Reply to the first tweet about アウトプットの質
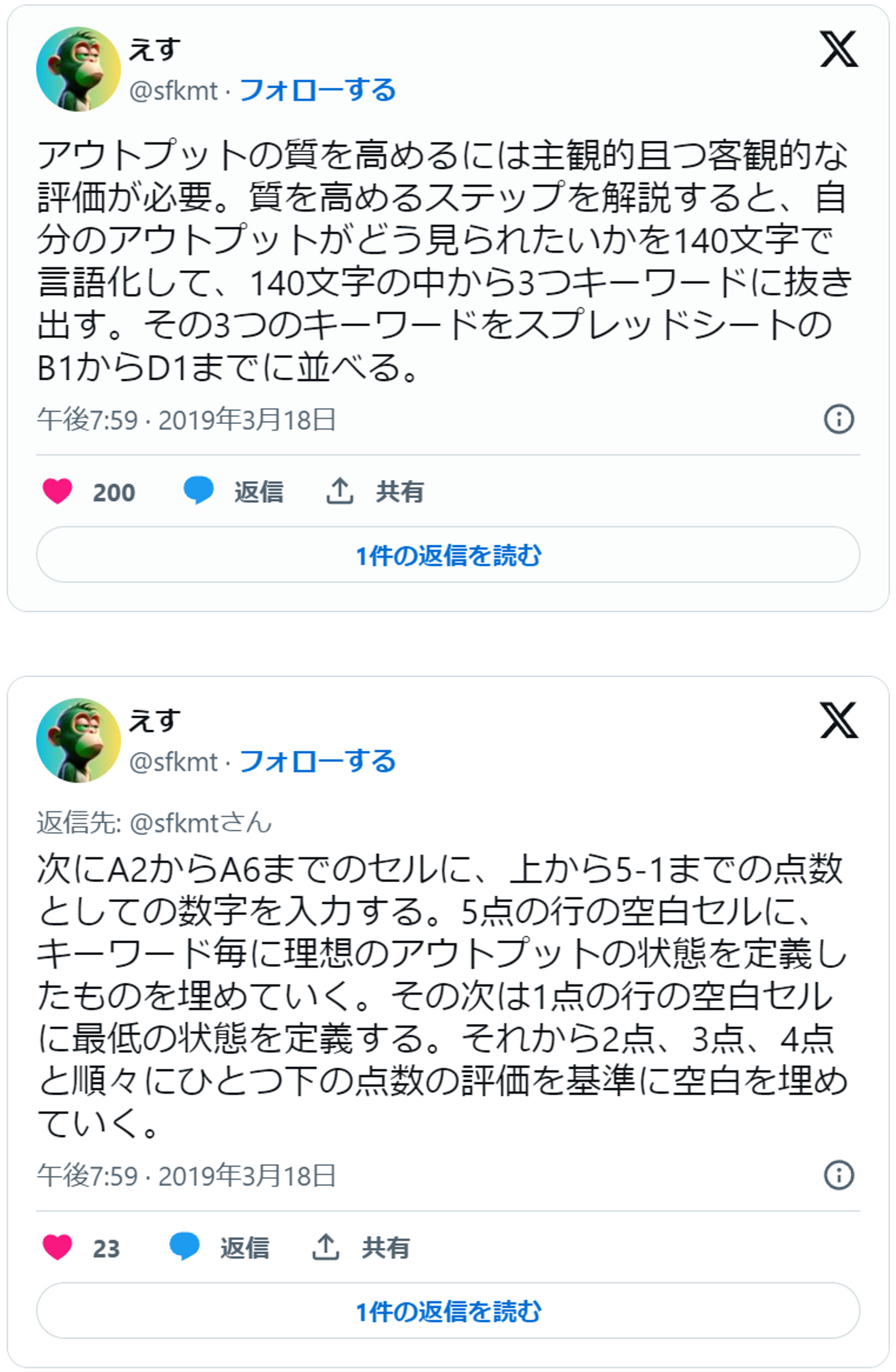896x1372 pixels. click(233, 492)
